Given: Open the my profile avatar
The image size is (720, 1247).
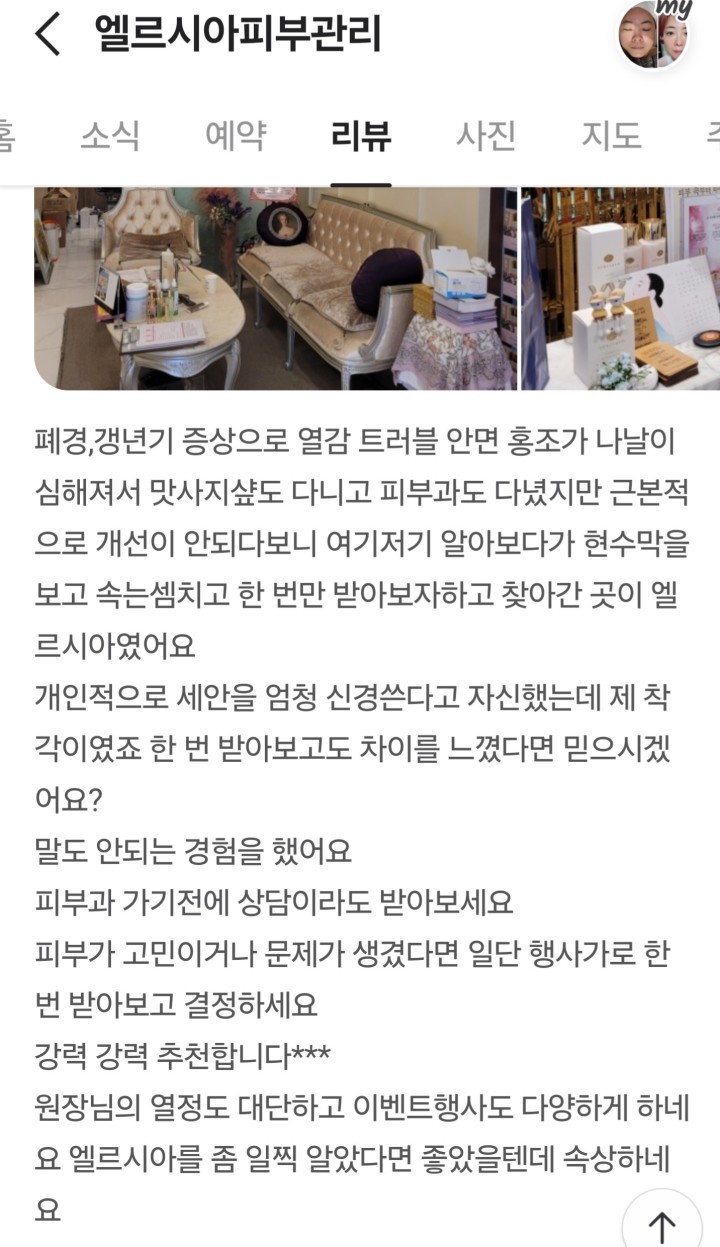Looking at the screenshot, I should 654,36.
